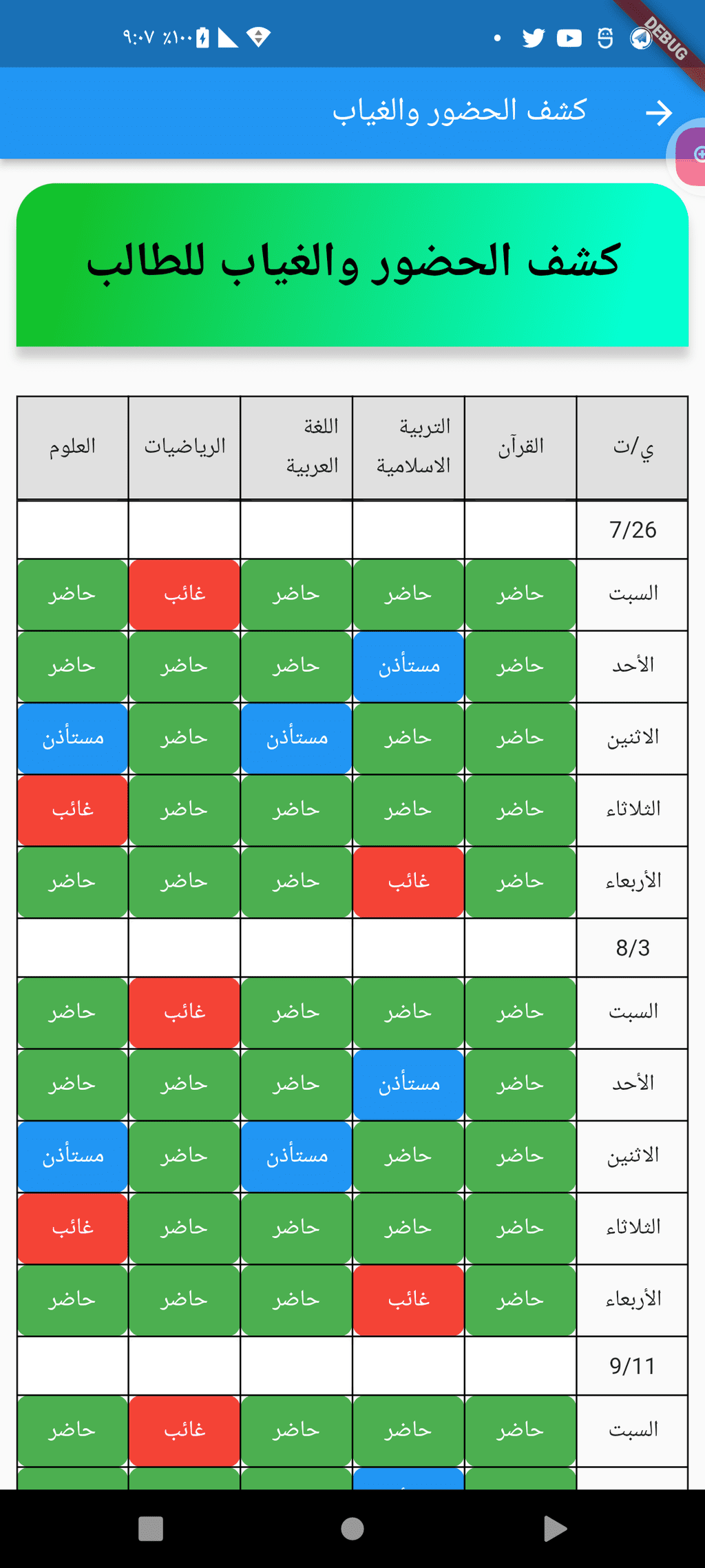Viewport: 705px width, 1568px height.
Task: Go to the home screen
Action: (352, 1529)
